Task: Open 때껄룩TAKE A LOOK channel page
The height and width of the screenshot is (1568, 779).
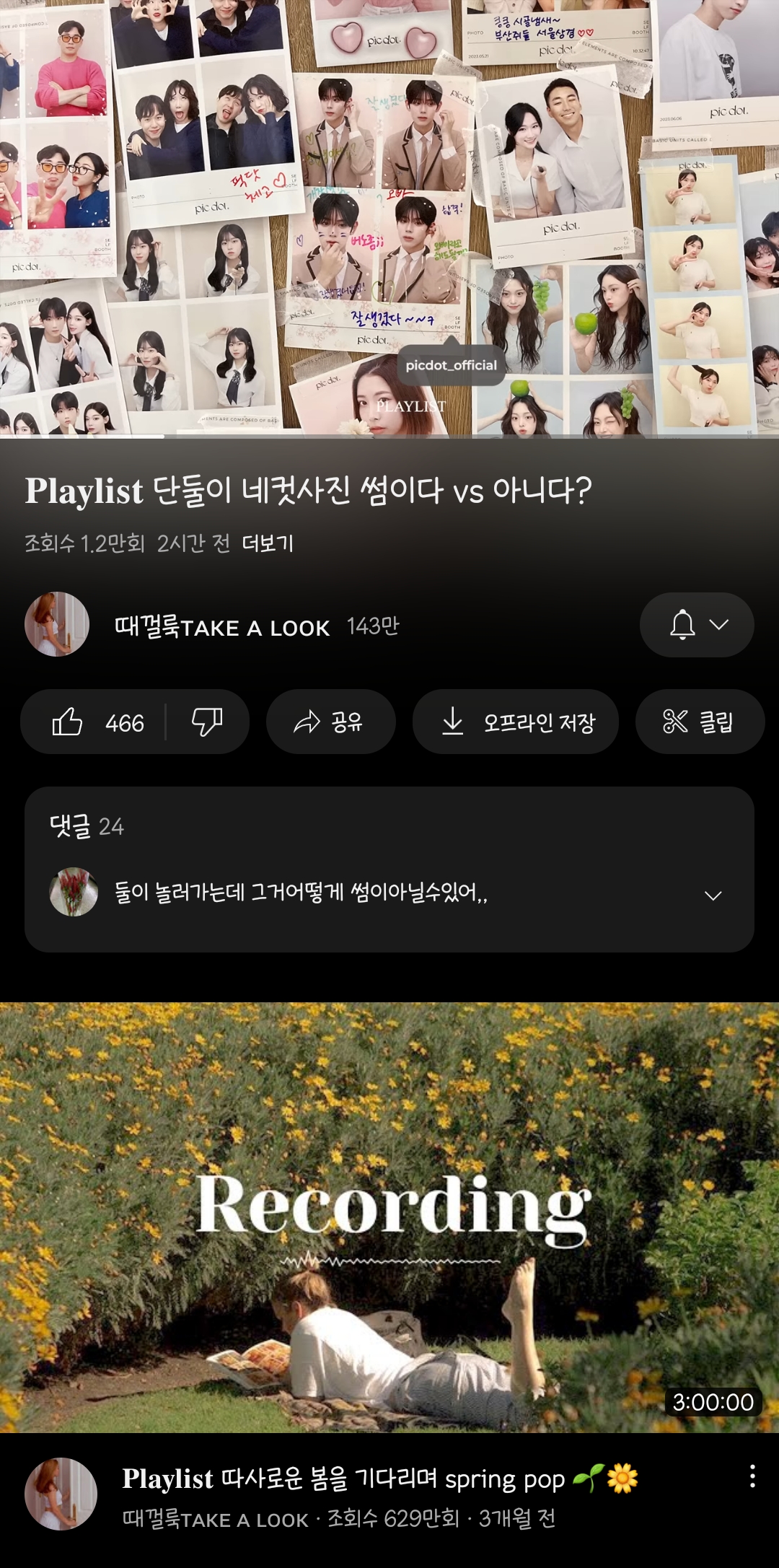Action: tap(221, 626)
